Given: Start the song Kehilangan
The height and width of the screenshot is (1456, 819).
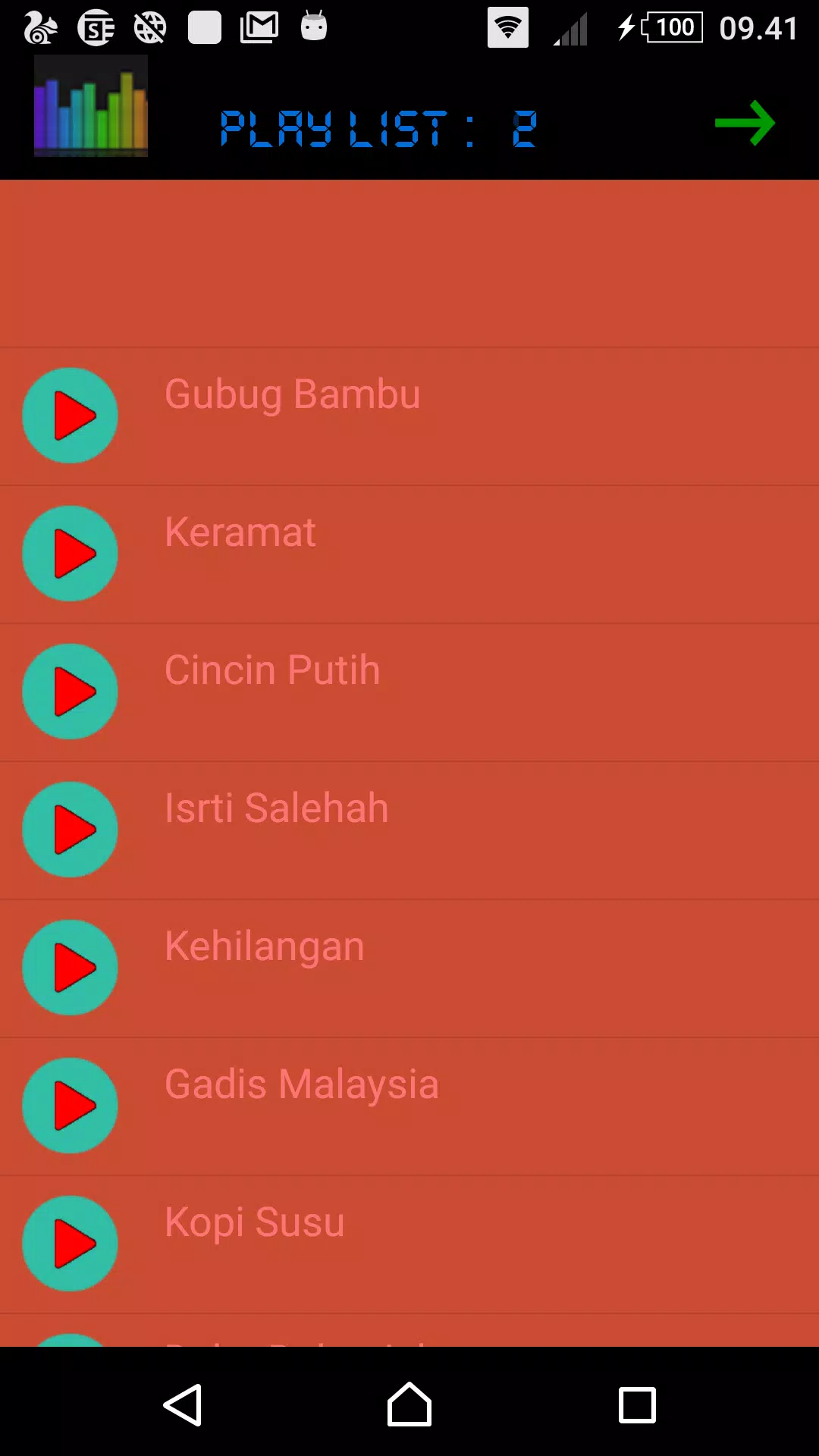Looking at the screenshot, I should (x=70, y=968).
